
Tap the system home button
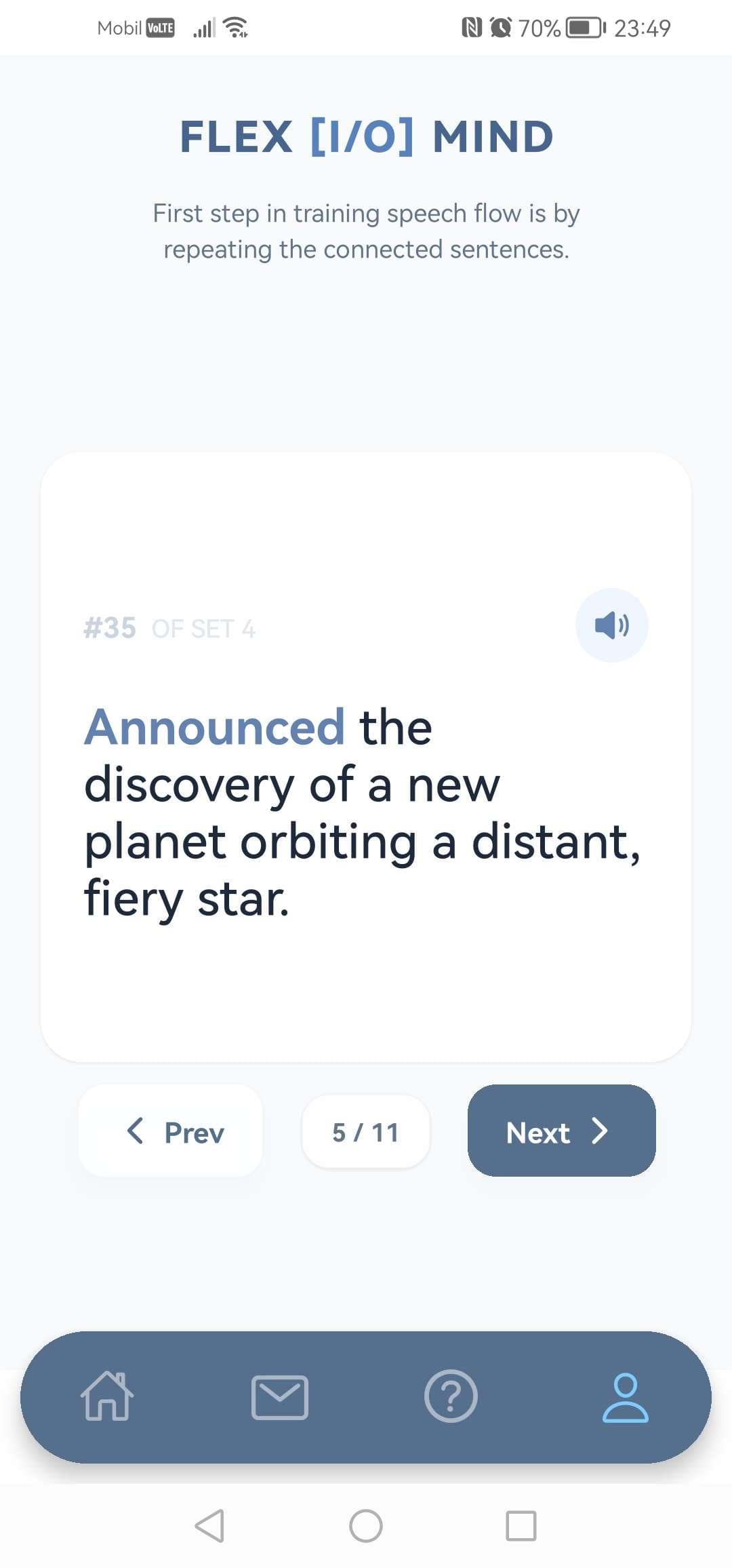point(366,1525)
